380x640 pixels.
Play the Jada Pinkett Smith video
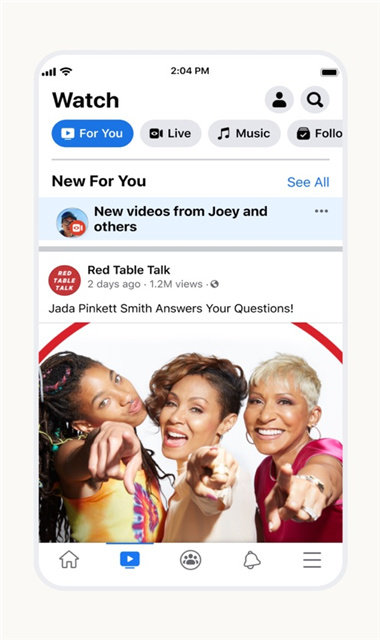click(191, 433)
